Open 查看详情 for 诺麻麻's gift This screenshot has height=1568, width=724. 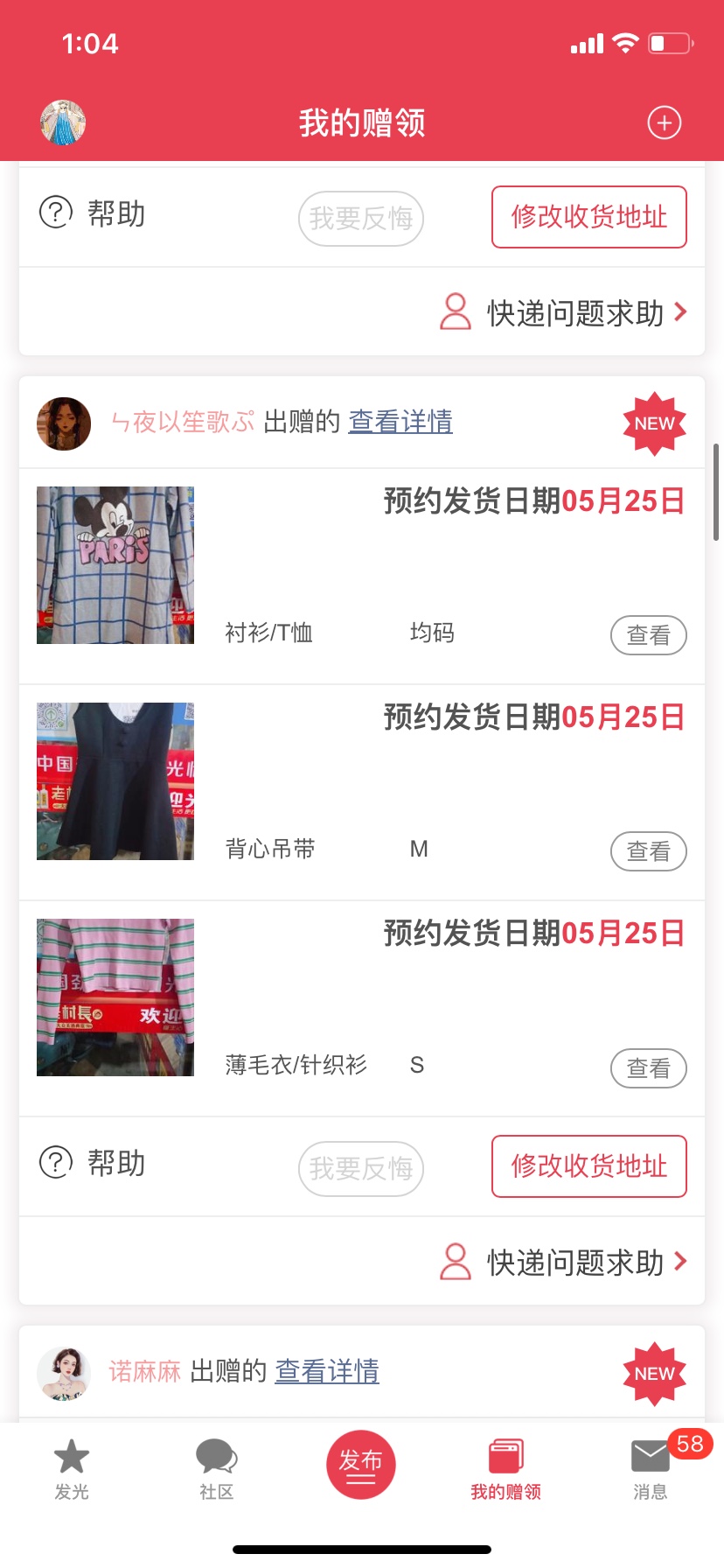coord(327,1371)
